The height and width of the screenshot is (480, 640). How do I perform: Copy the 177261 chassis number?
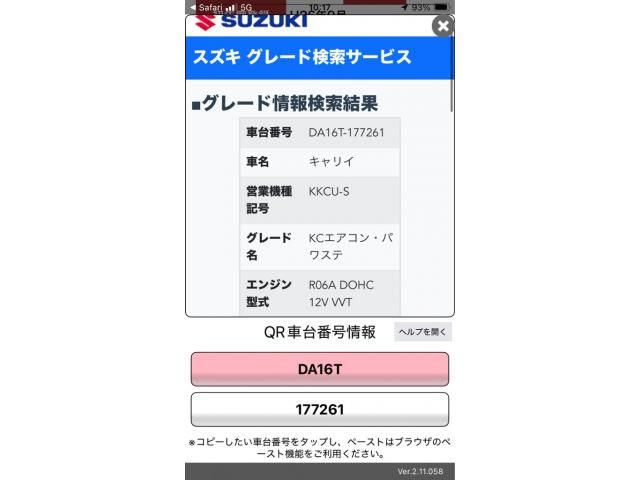(320, 409)
